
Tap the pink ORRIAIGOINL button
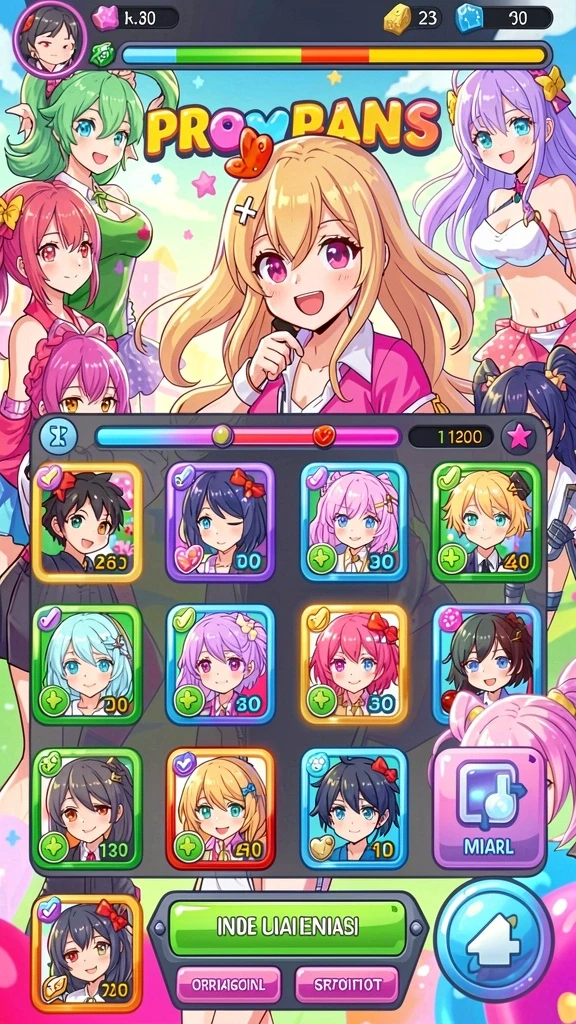coord(228,985)
